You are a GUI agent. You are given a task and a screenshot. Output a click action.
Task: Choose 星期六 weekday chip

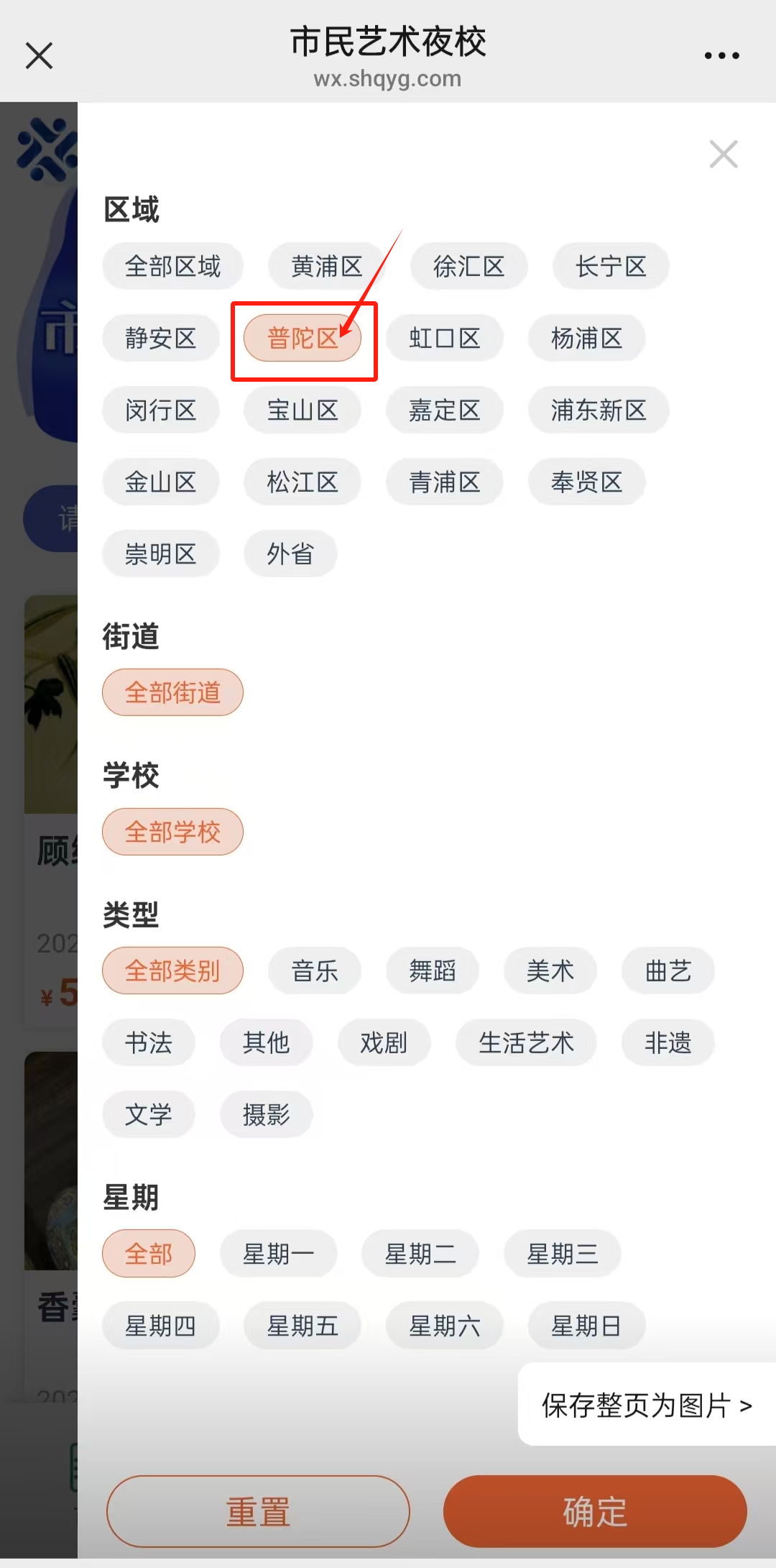coord(444,1326)
